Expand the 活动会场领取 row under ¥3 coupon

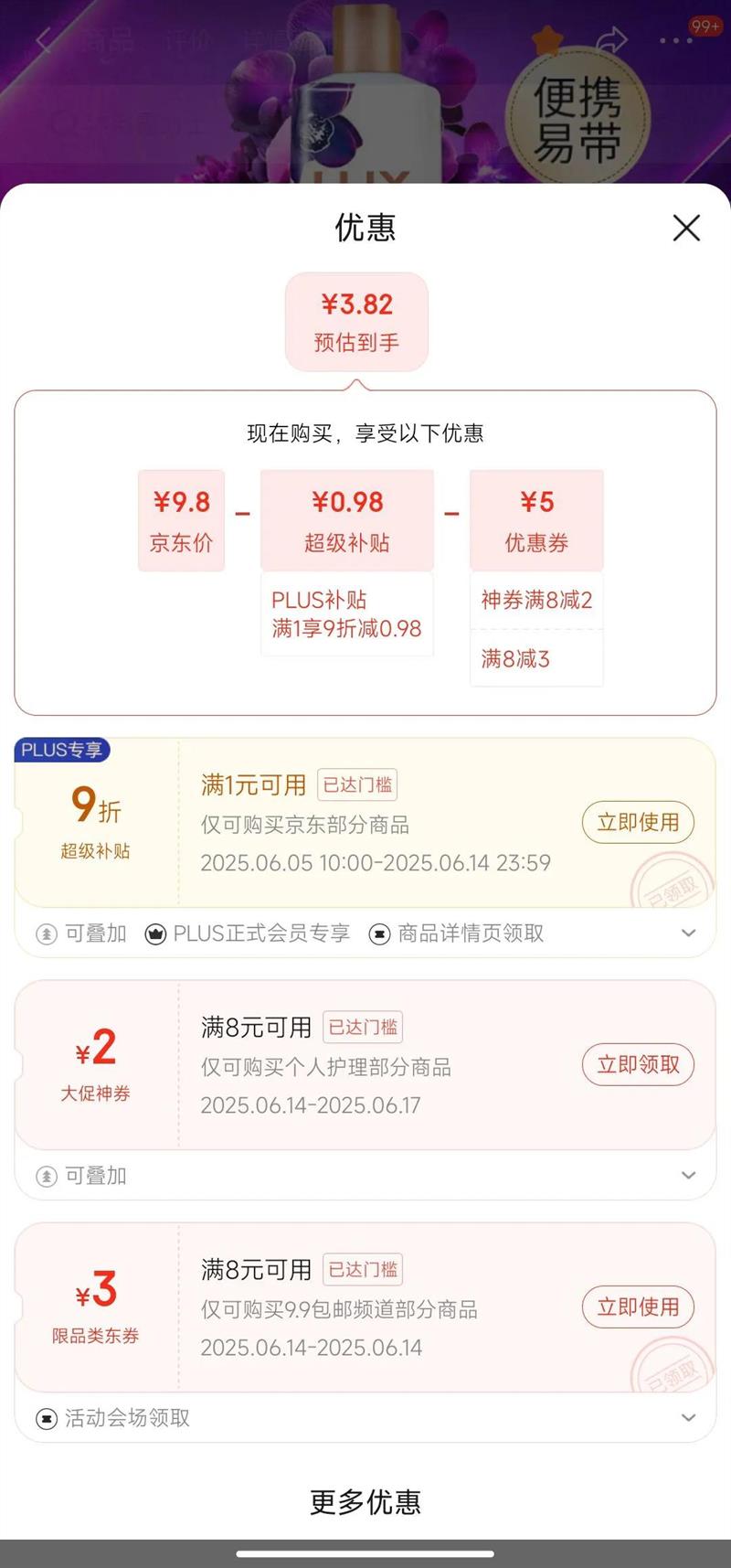[x=688, y=1418]
